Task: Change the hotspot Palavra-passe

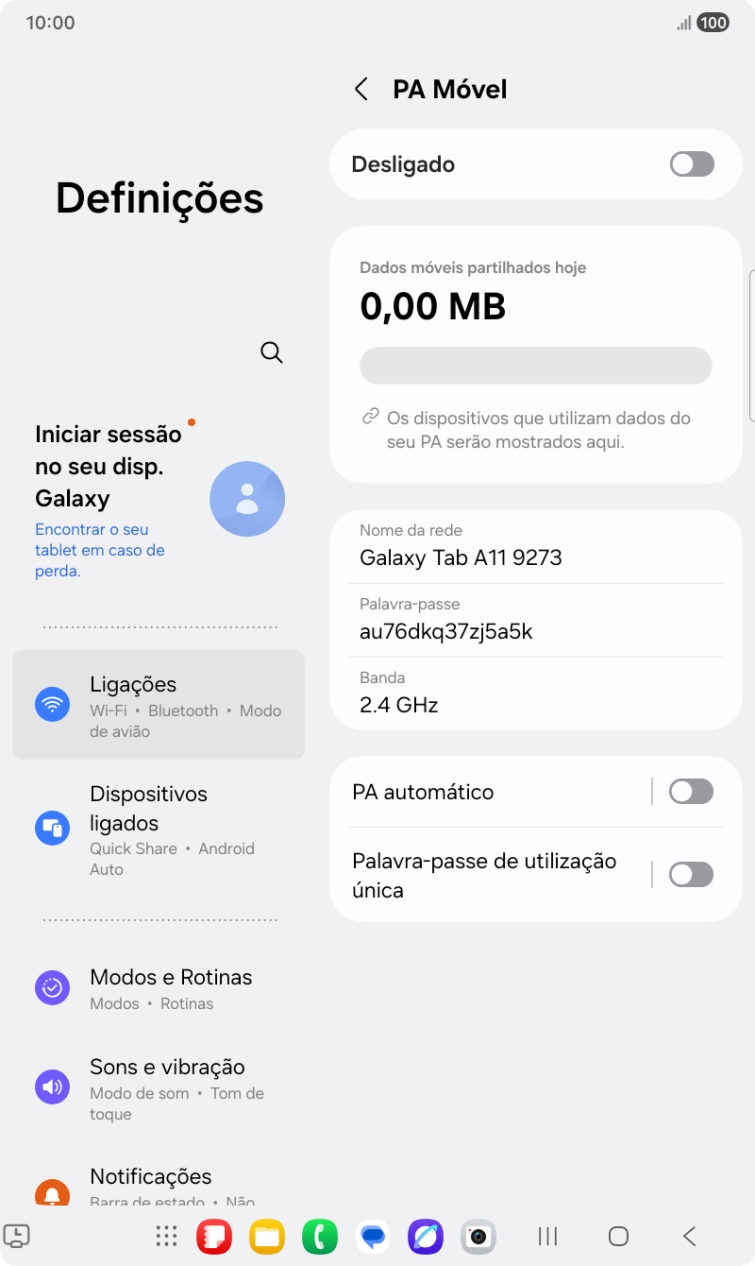Action: point(535,620)
